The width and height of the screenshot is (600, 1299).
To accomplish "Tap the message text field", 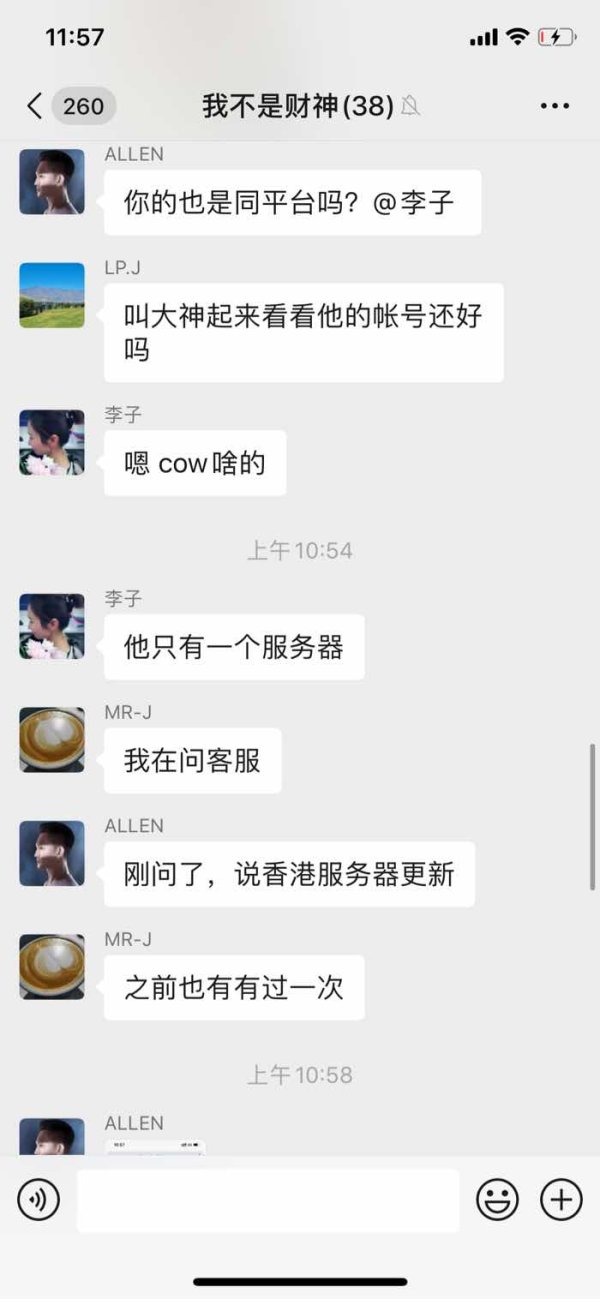I will 268,1200.
